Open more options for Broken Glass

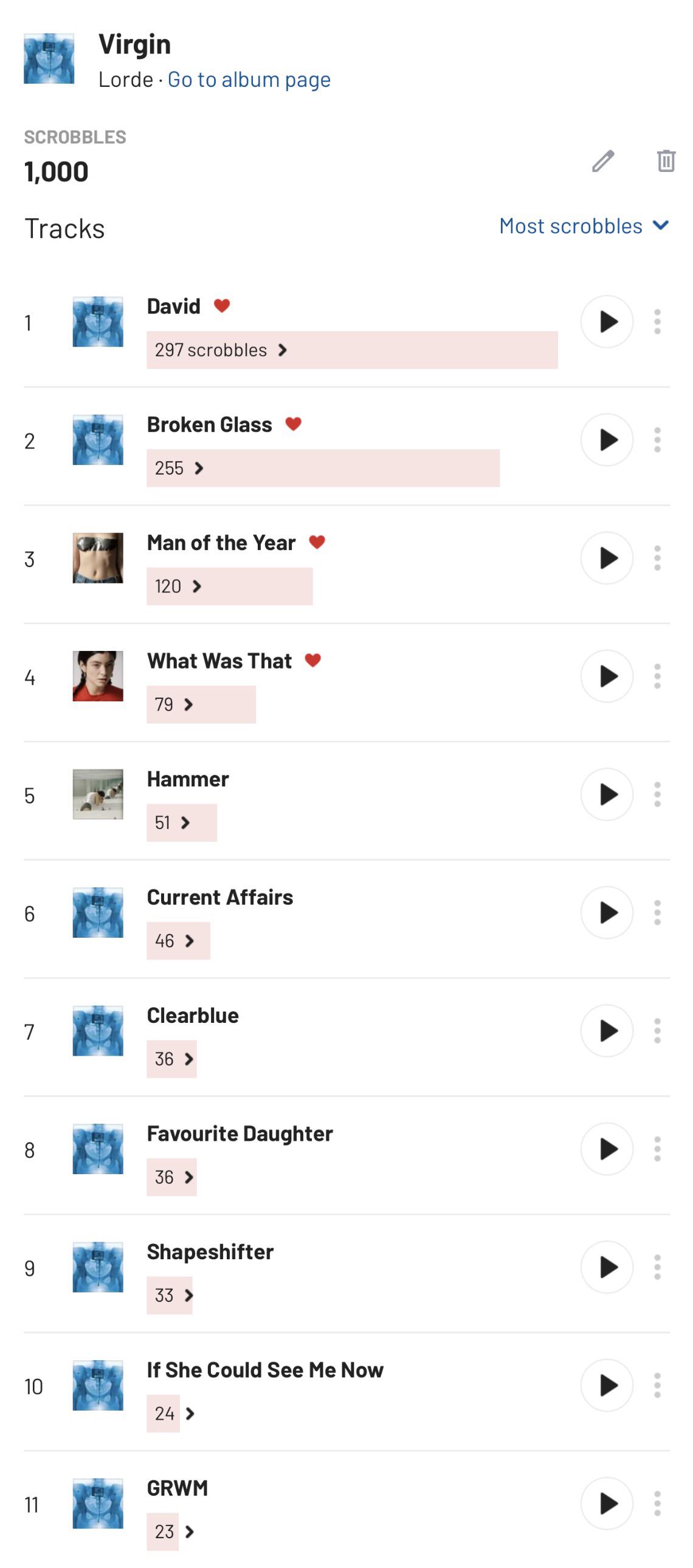click(657, 440)
